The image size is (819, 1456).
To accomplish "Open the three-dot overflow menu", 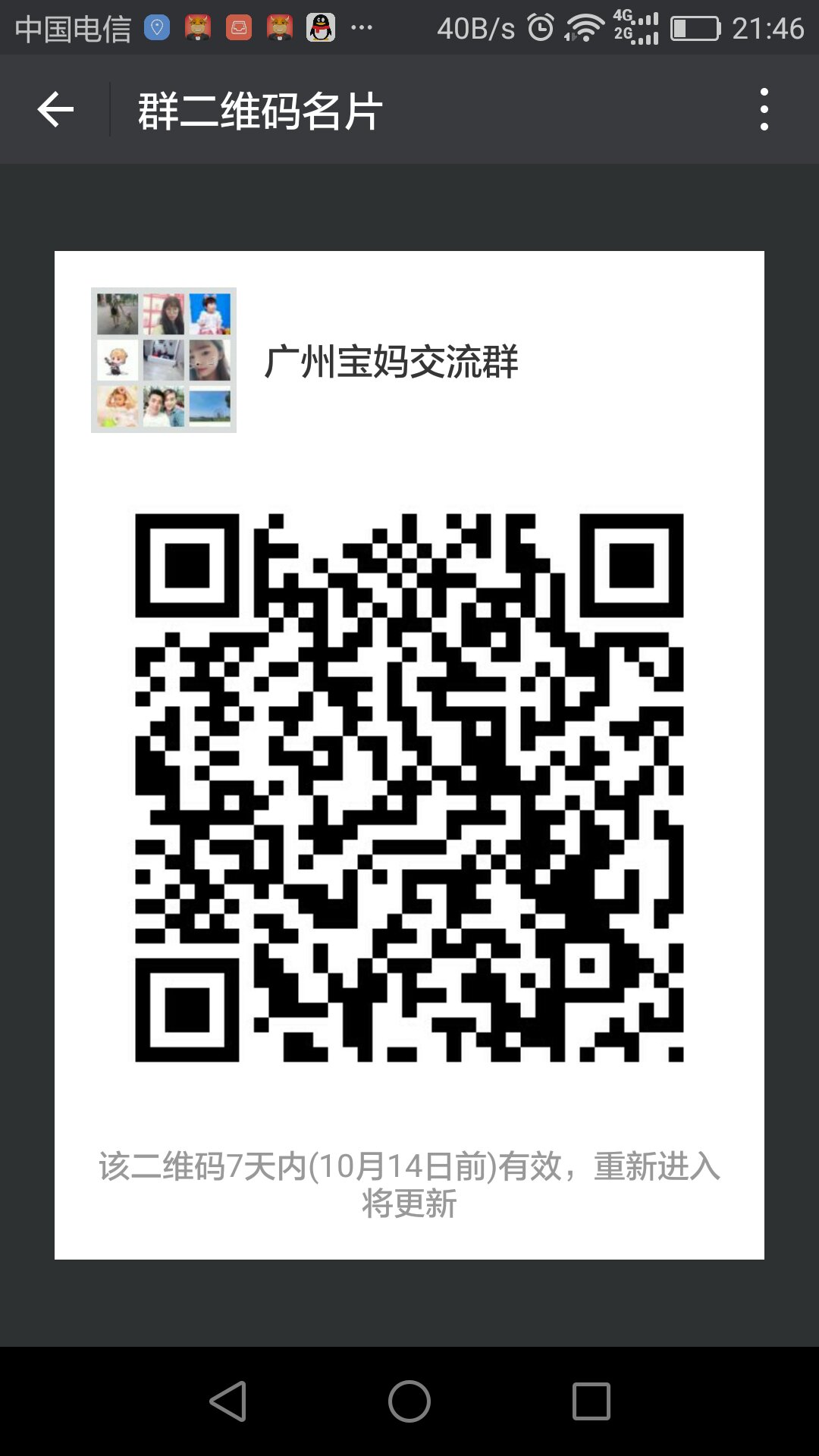I will (x=764, y=110).
